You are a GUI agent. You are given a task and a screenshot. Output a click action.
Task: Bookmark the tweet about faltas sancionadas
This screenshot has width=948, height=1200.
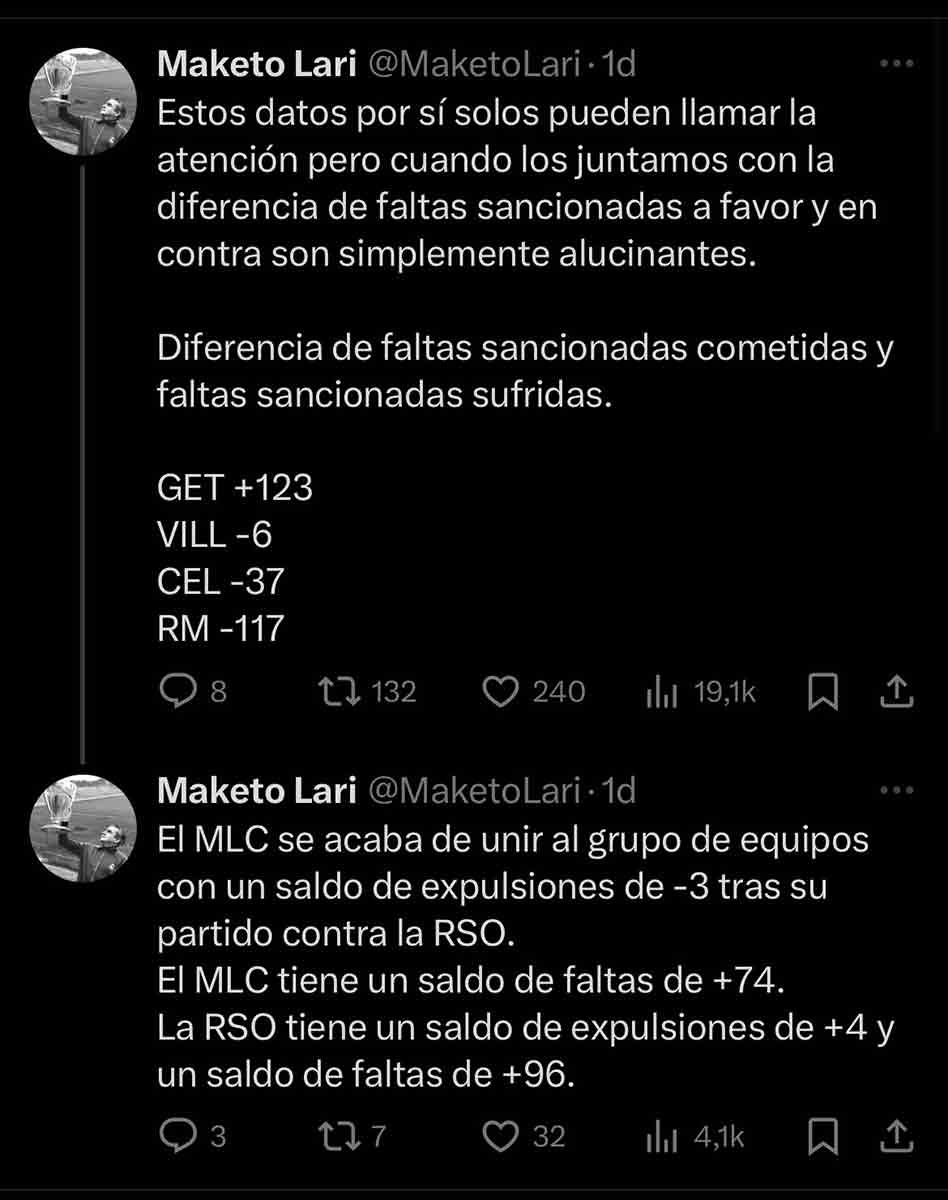click(x=822, y=692)
